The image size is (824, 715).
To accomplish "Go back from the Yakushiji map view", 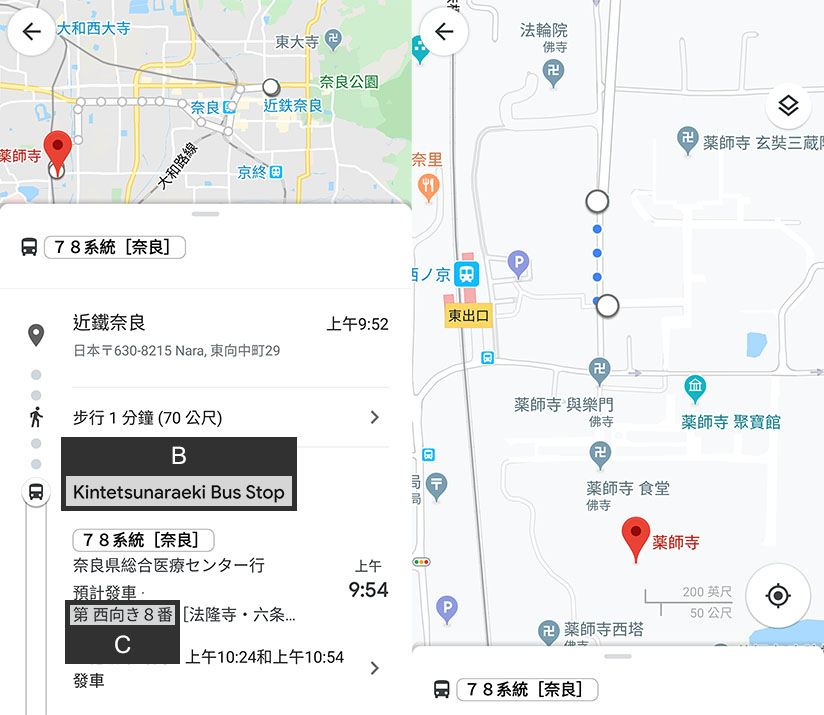I will click(x=444, y=32).
